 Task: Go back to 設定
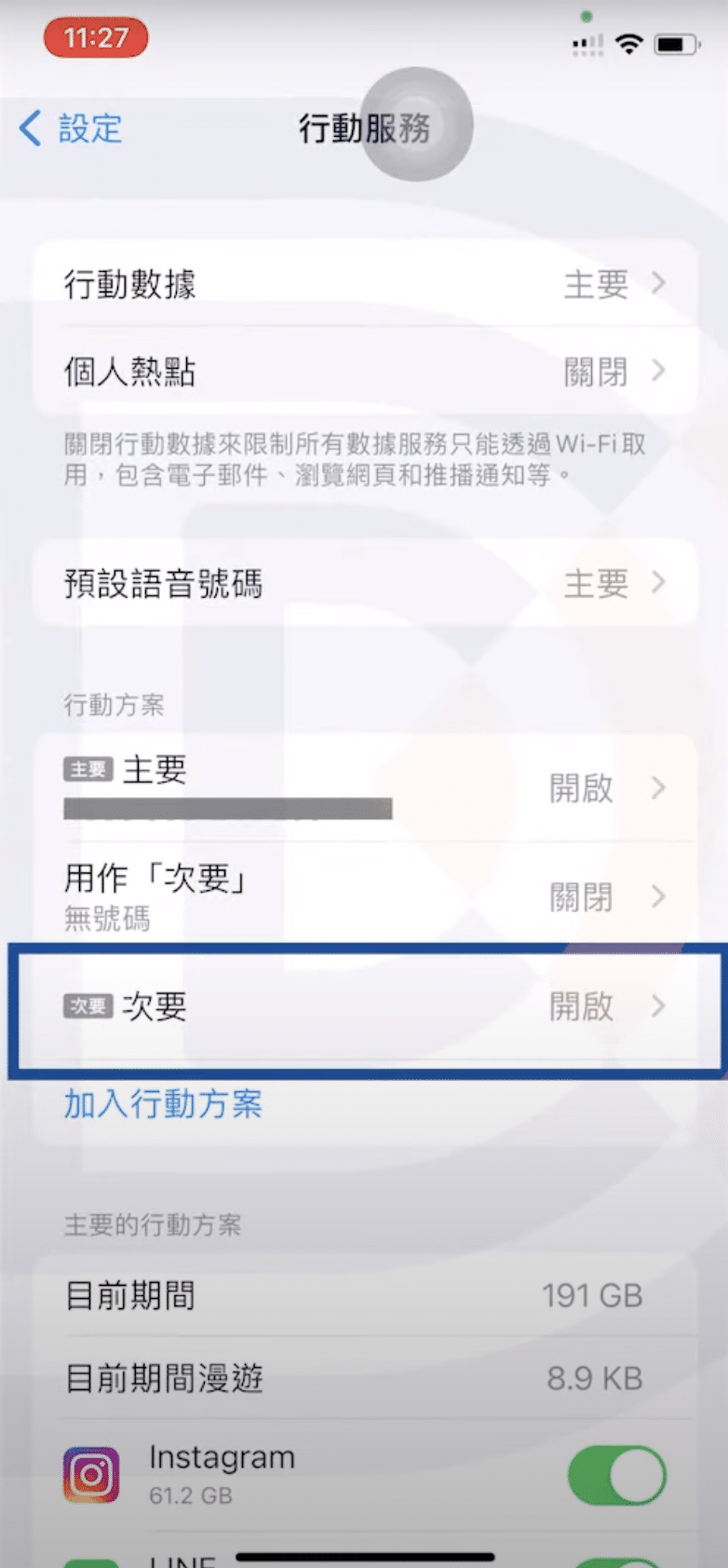point(72,128)
